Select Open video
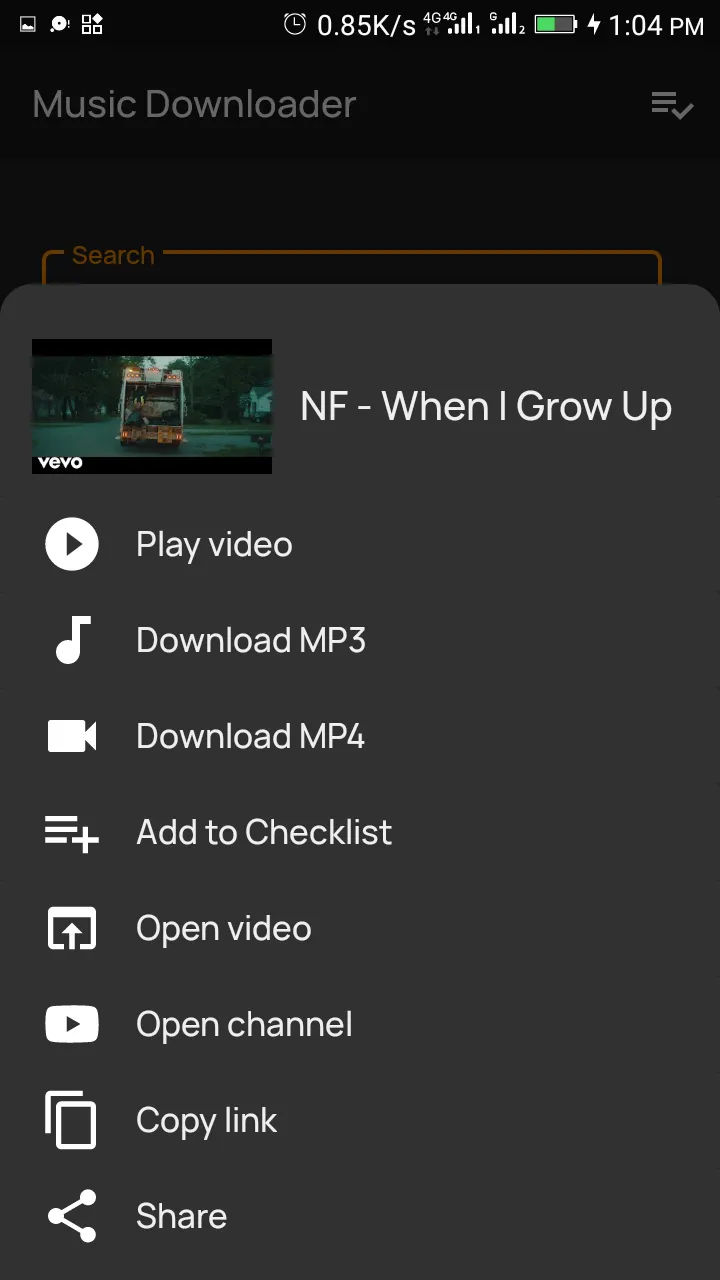 tap(360, 929)
